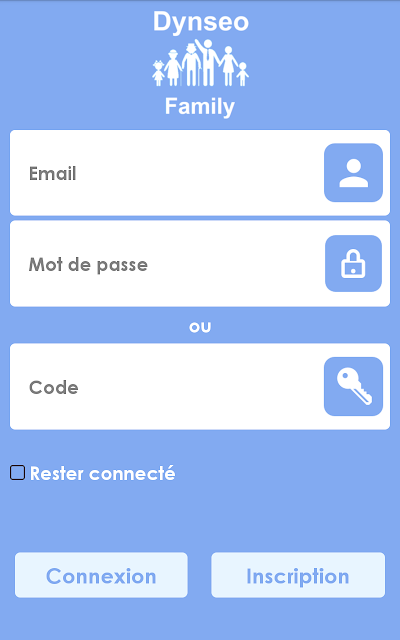This screenshot has width=400, height=640.
Task: Check the Rester connecté box
Action: 18,473
